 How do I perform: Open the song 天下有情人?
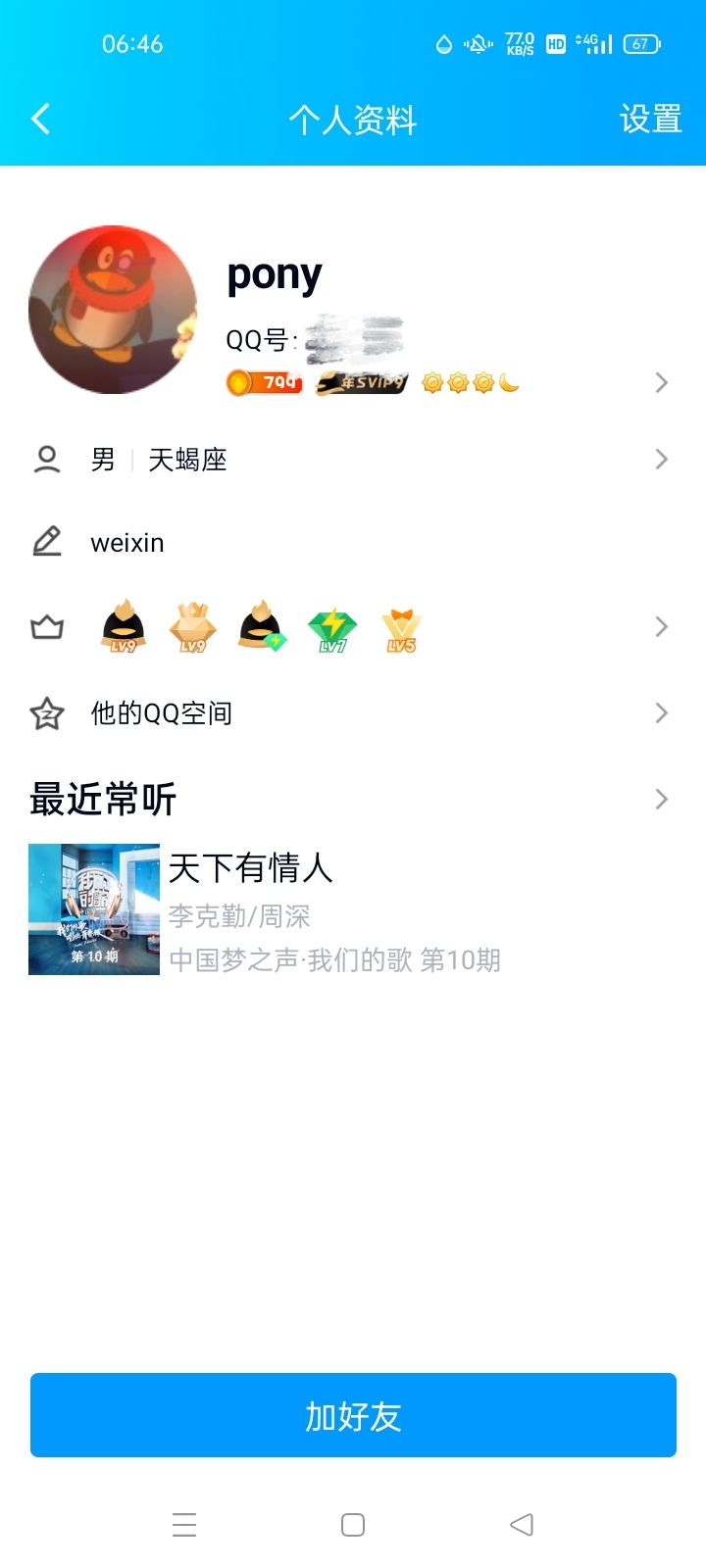(252, 869)
